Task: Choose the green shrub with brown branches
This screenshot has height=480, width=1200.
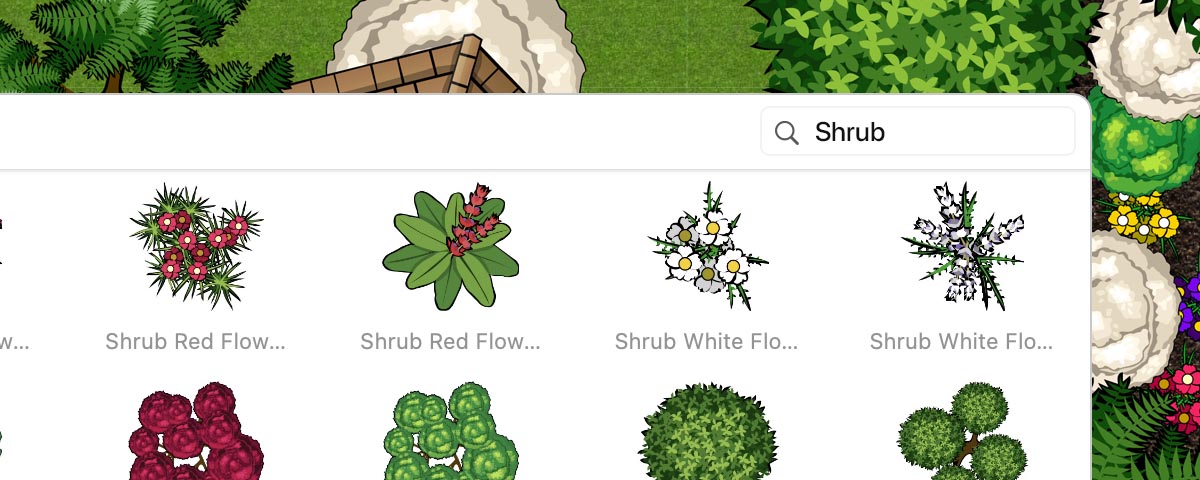Action: (x=961, y=432)
